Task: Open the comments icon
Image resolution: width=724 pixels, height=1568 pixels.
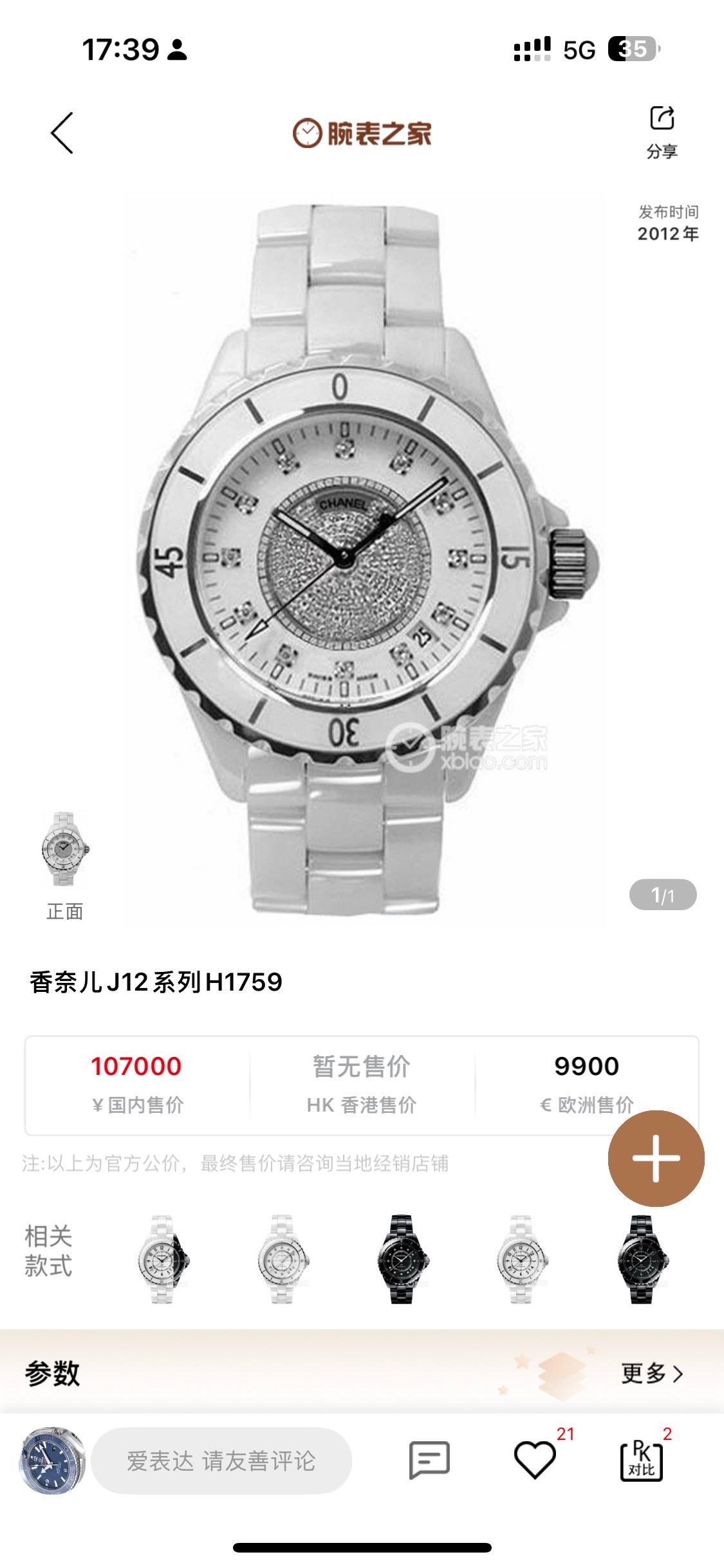Action: pyautogui.click(x=429, y=1461)
